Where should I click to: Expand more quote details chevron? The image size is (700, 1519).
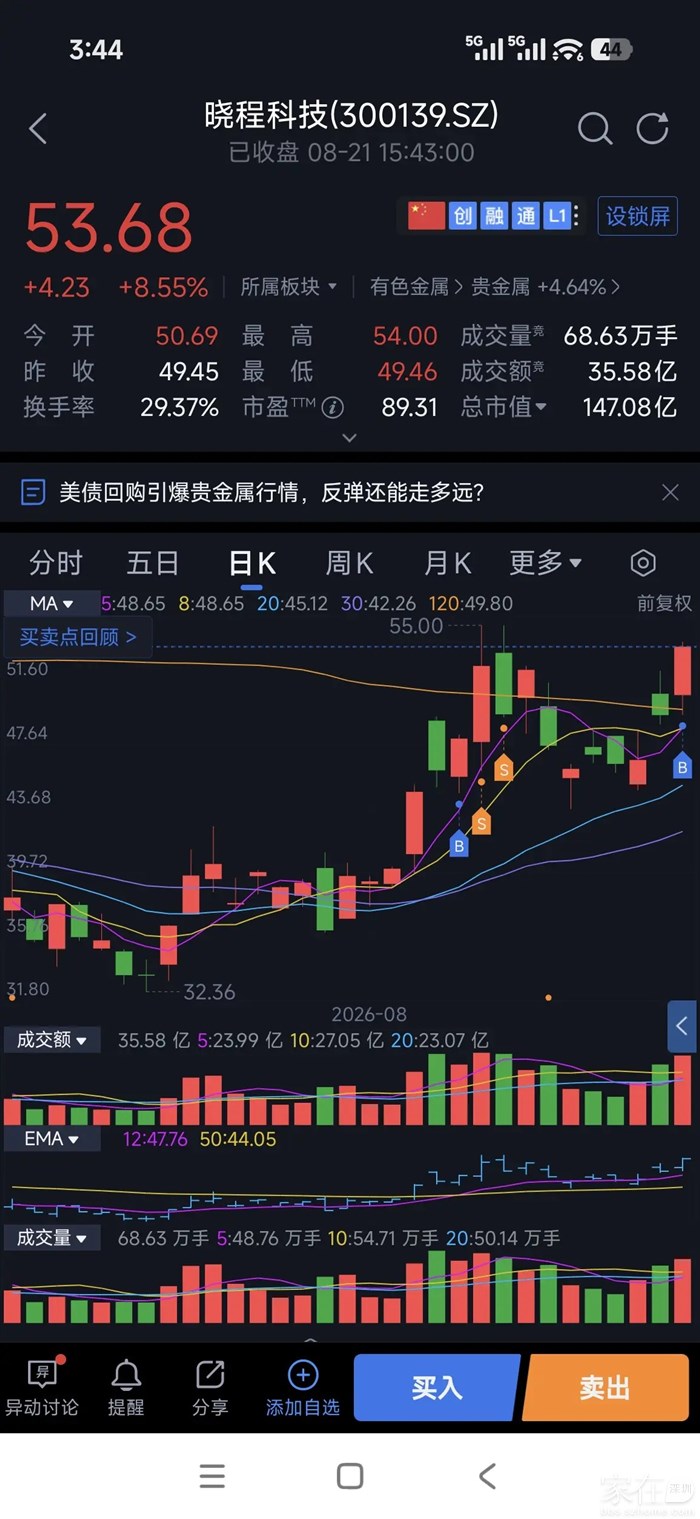[349, 438]
